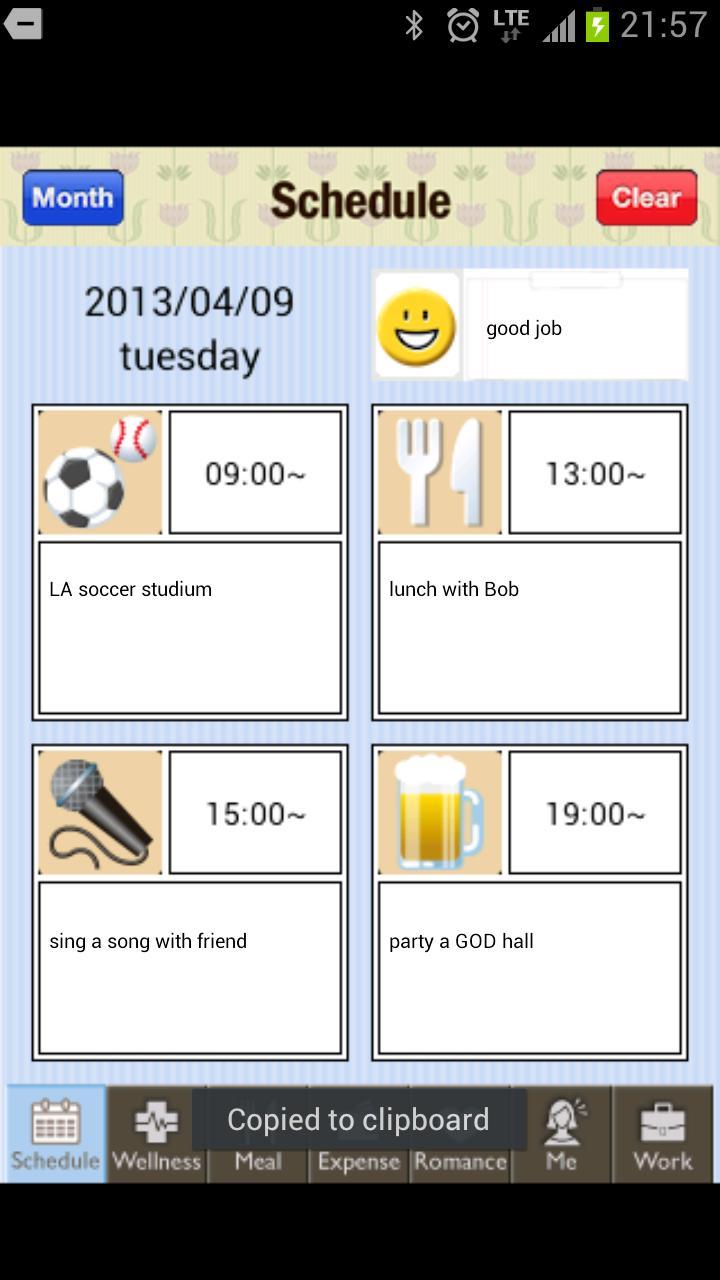Pick a new time for 19:00~
The width and height of the screenshot is (720, 1280).
pos(595,812)
